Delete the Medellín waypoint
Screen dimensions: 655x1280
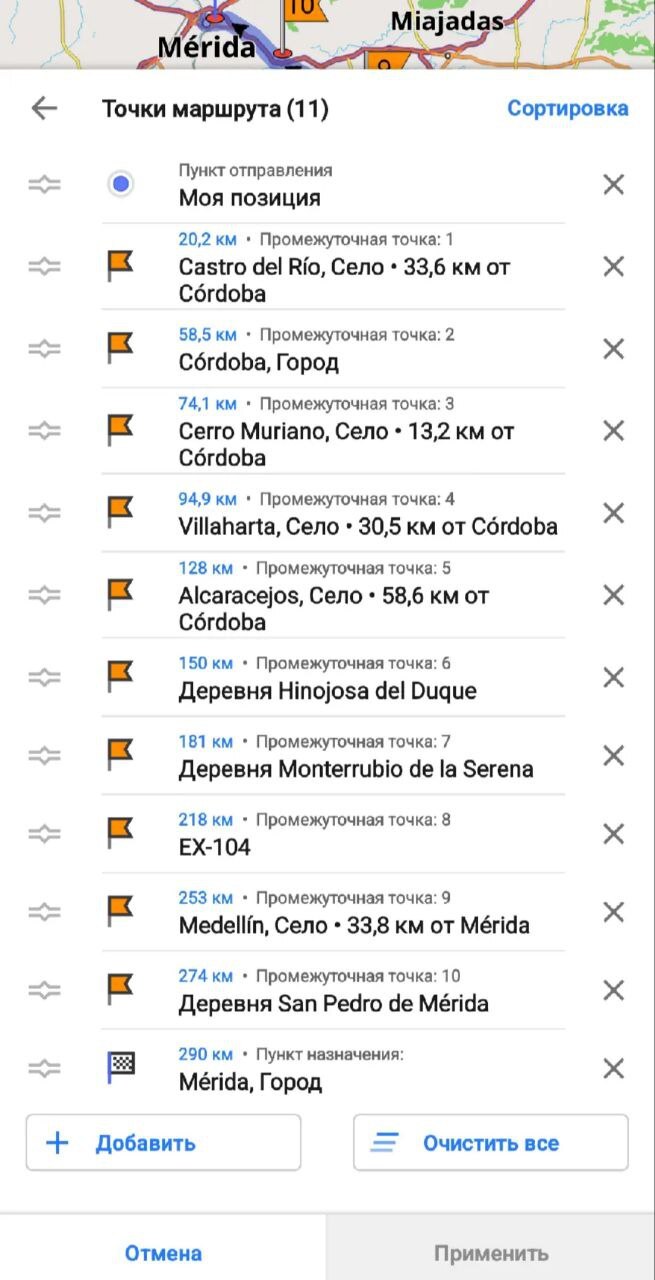tap(613, 912)
